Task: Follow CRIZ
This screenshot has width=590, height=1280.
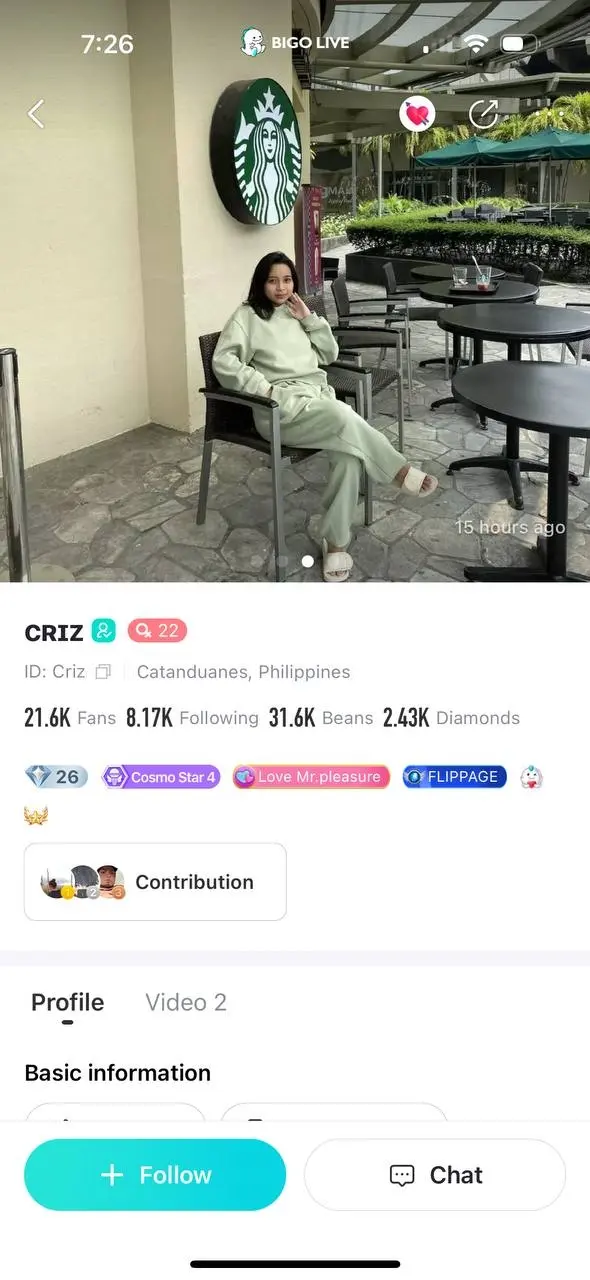Action: click(155, 1175)
